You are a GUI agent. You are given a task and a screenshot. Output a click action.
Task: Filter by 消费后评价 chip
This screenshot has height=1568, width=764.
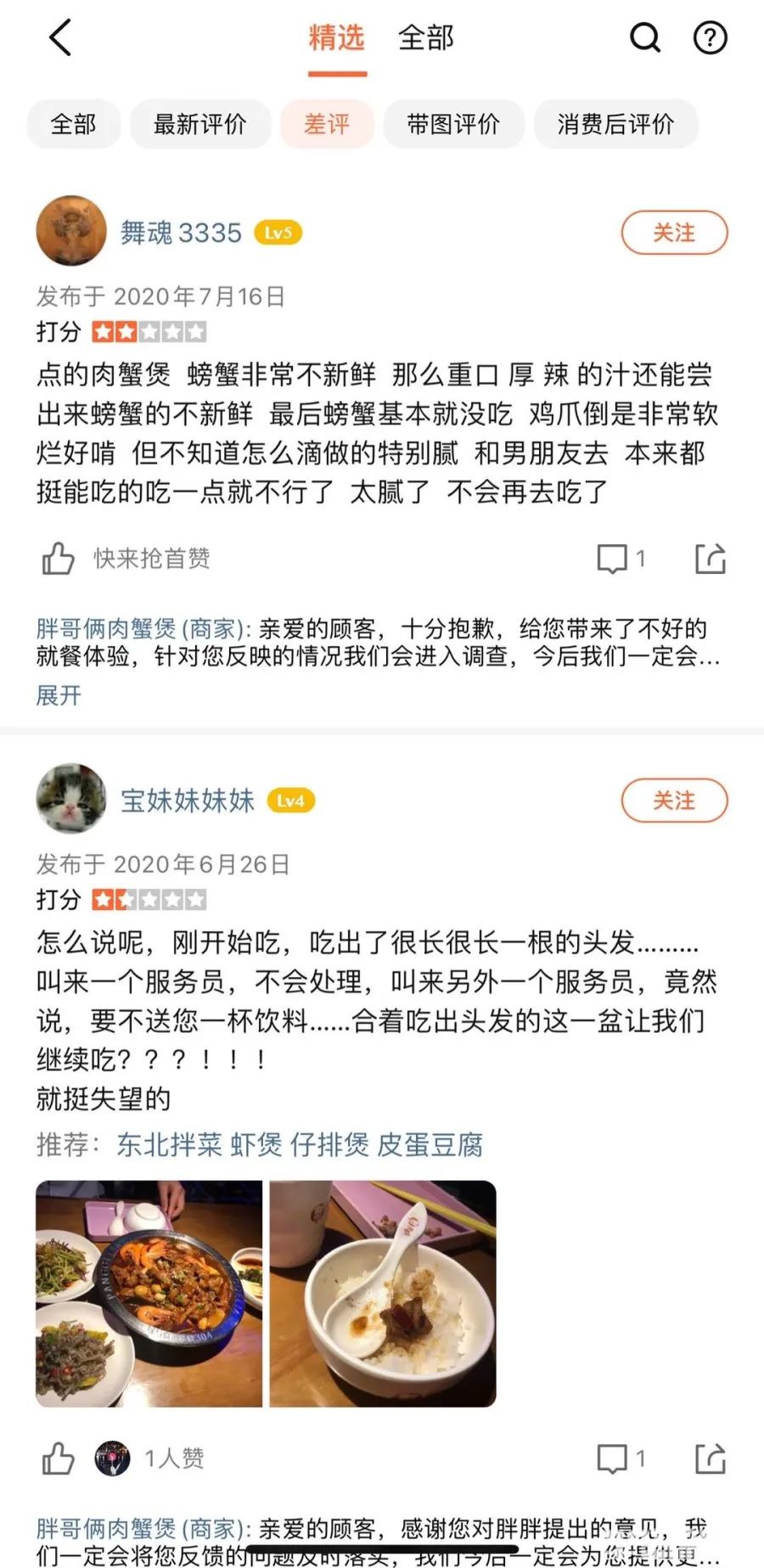click(615, 124)
